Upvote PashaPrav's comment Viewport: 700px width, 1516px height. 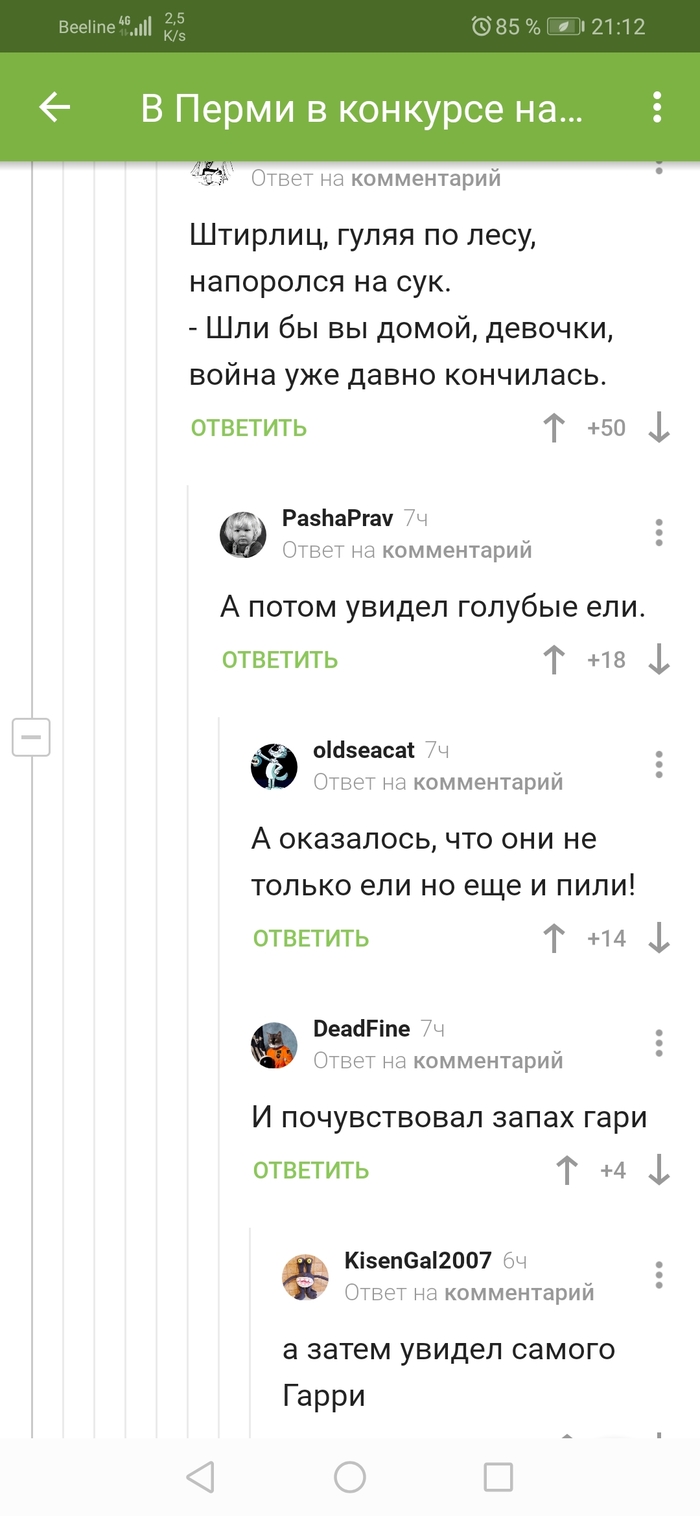[554, 660]
